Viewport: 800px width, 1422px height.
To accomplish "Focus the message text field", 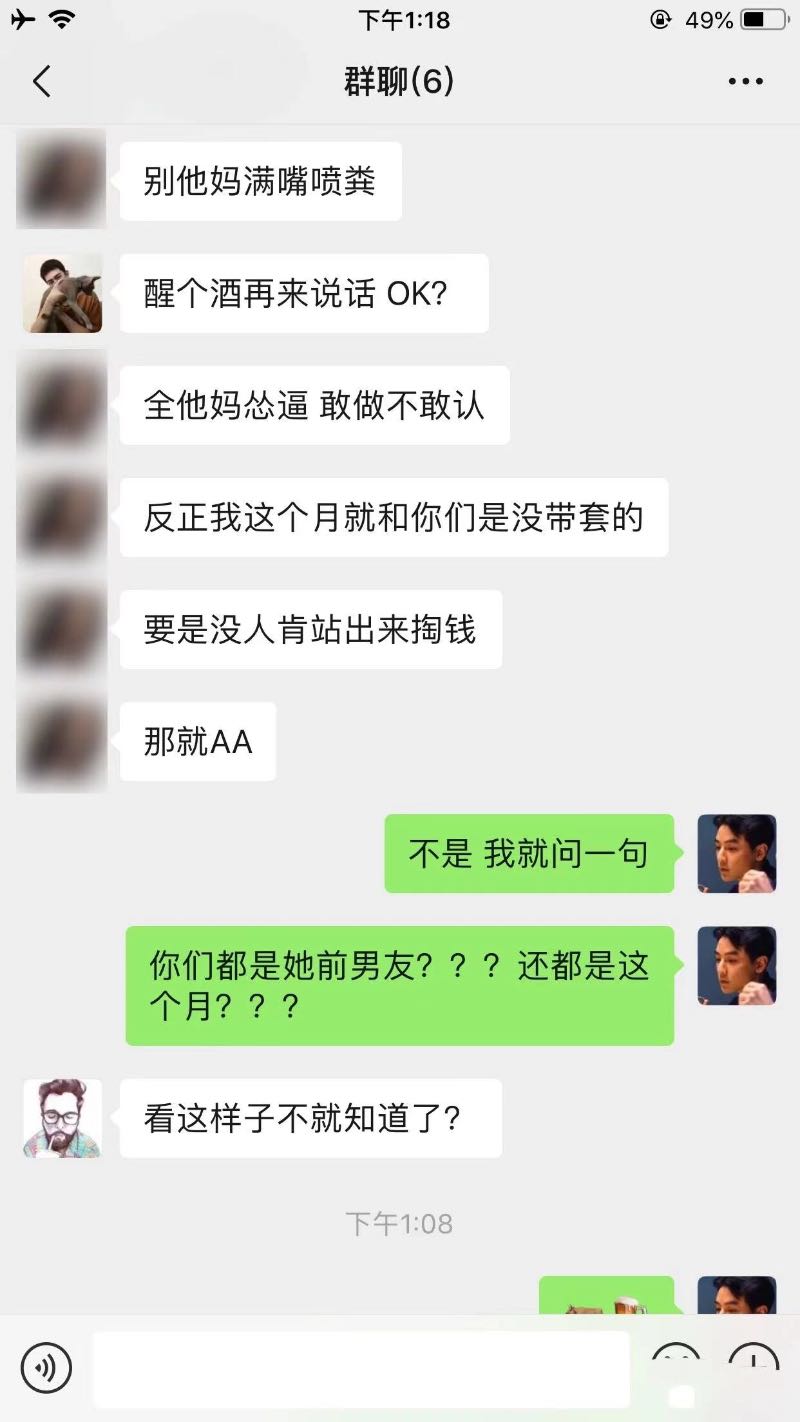I will click(361, 1368).
